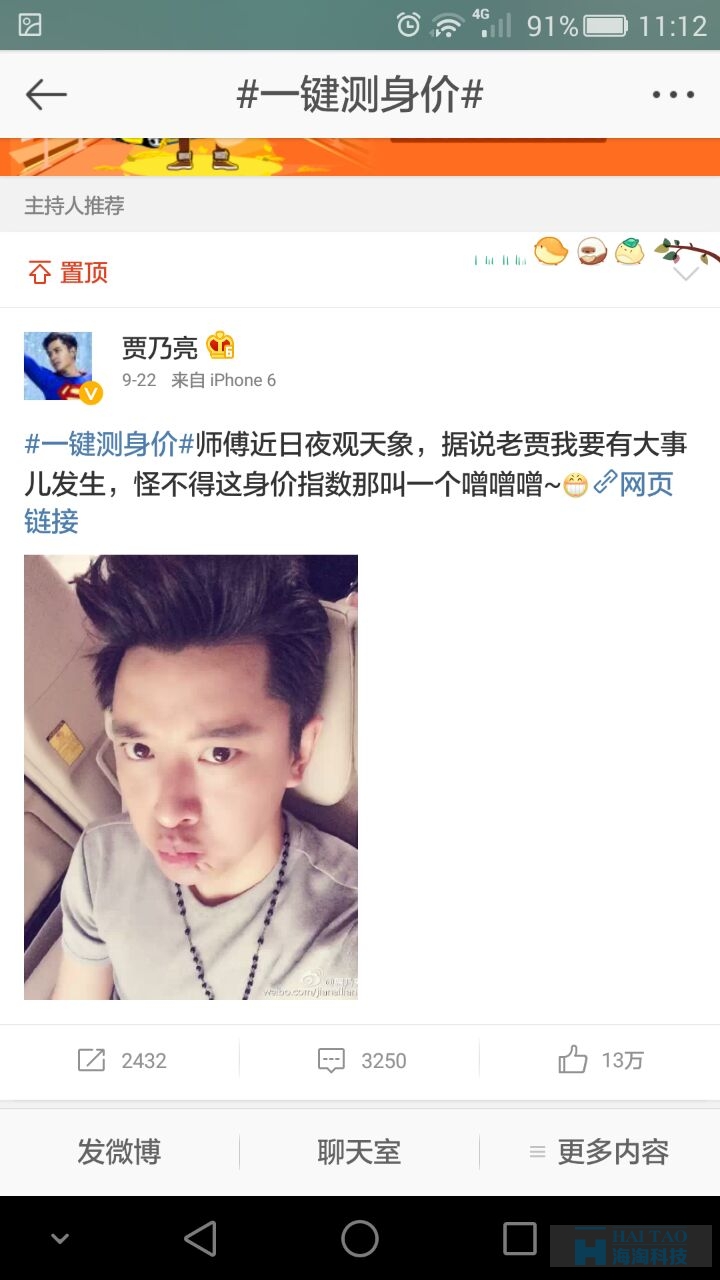Open 贾乃亮's profile avatar
The height and width of the screenshot is (1280, 720).
(58, 366)
